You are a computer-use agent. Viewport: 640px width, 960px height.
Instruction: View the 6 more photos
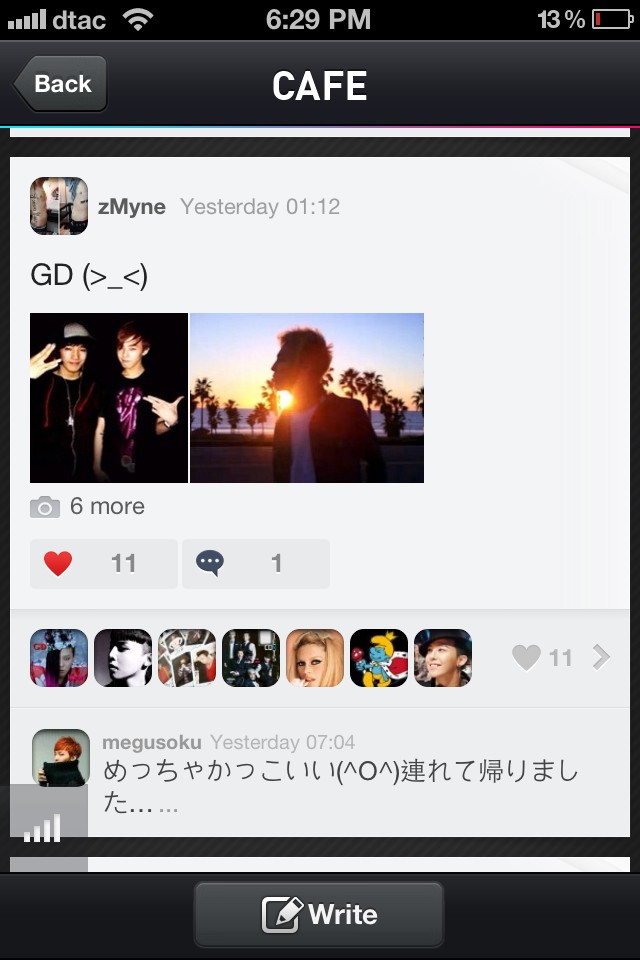point(89,507)
